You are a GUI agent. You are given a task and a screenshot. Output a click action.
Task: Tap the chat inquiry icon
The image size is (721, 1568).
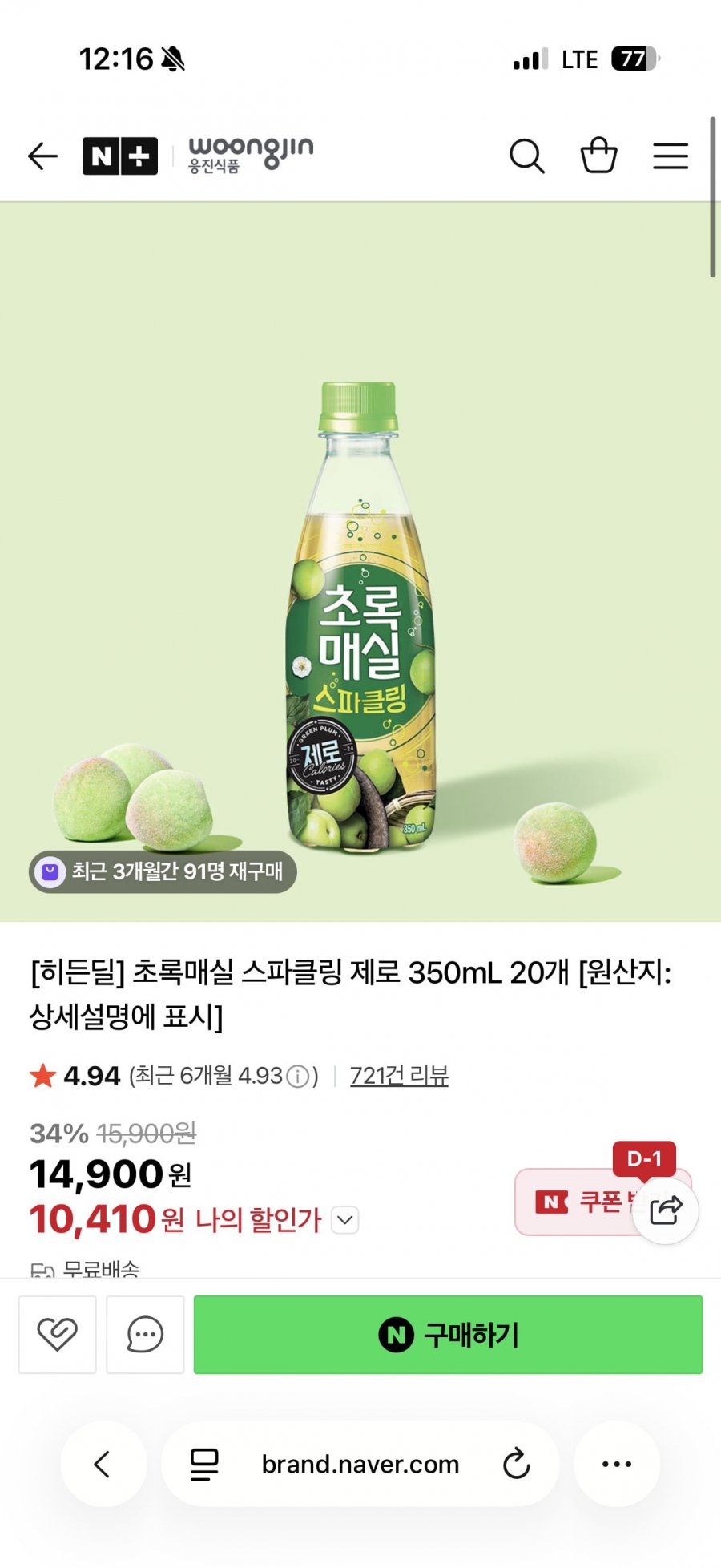(144, 1335)
